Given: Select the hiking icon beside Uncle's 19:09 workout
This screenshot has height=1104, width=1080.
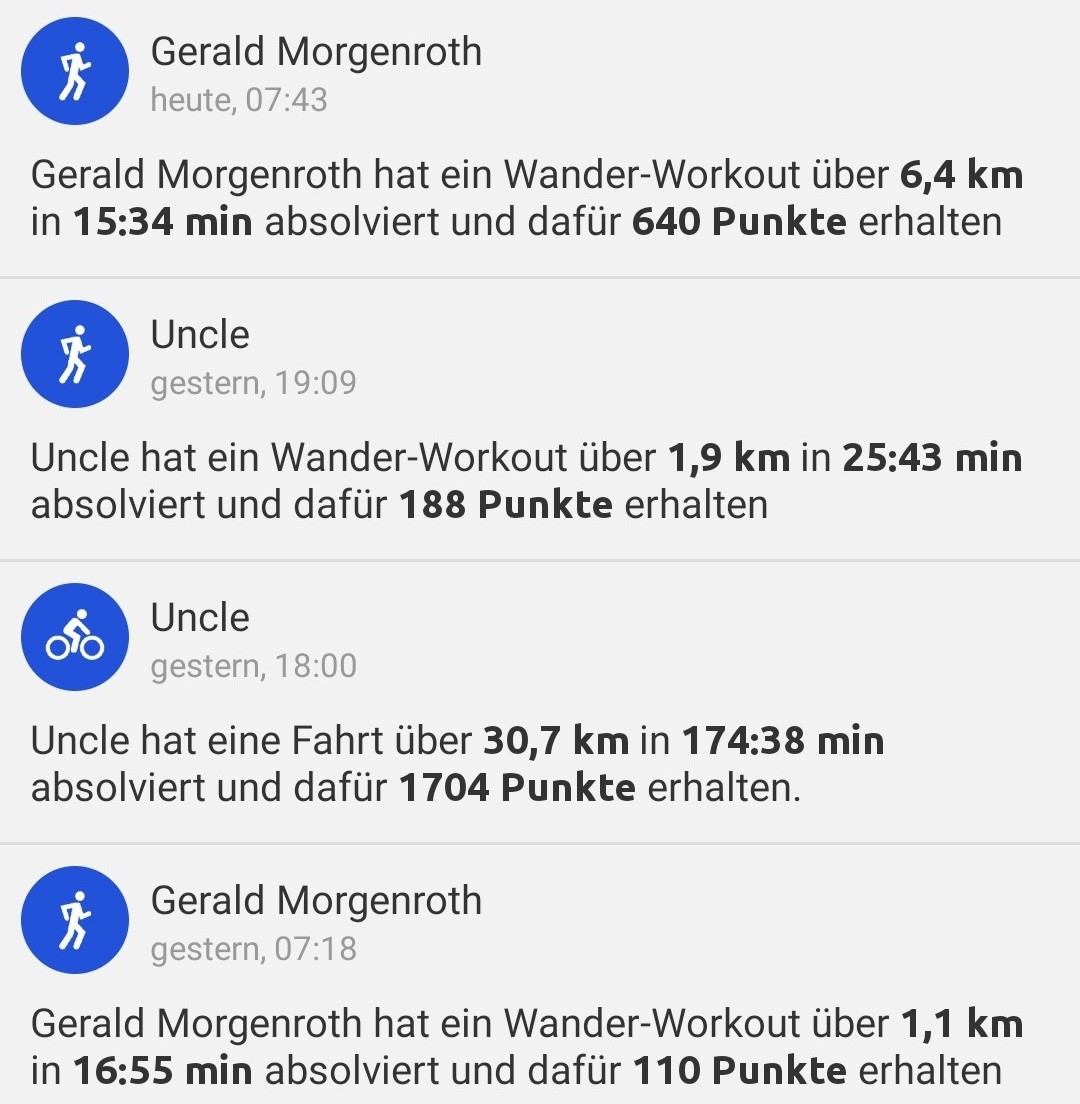Looking at the screenshot, I should click(75, 353).
